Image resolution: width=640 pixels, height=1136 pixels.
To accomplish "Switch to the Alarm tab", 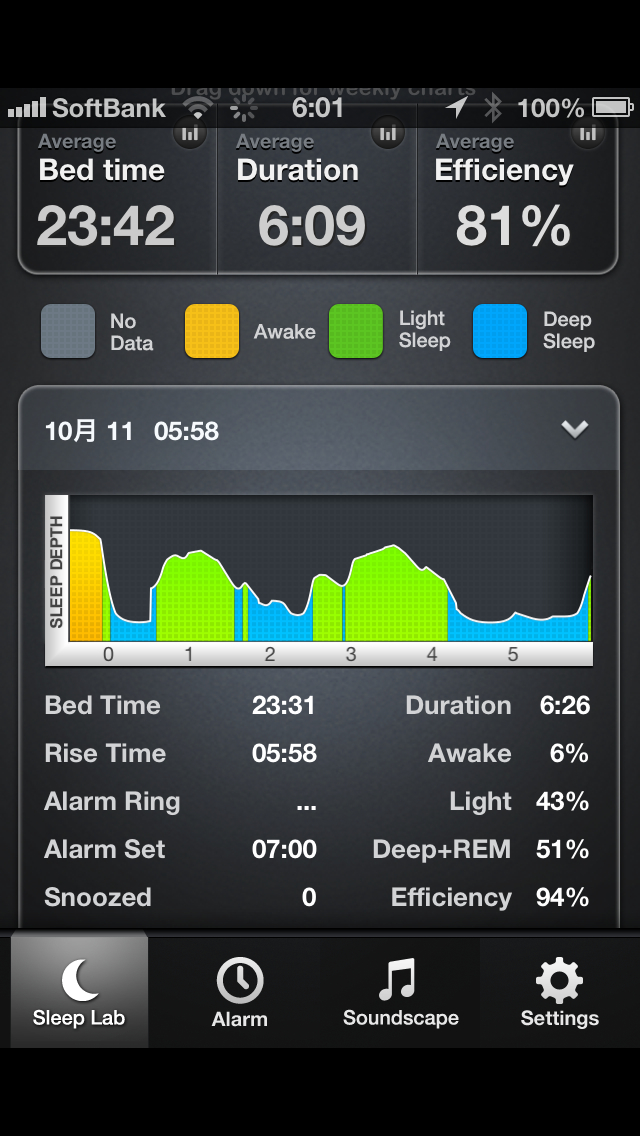I will (x=240, y=992).
